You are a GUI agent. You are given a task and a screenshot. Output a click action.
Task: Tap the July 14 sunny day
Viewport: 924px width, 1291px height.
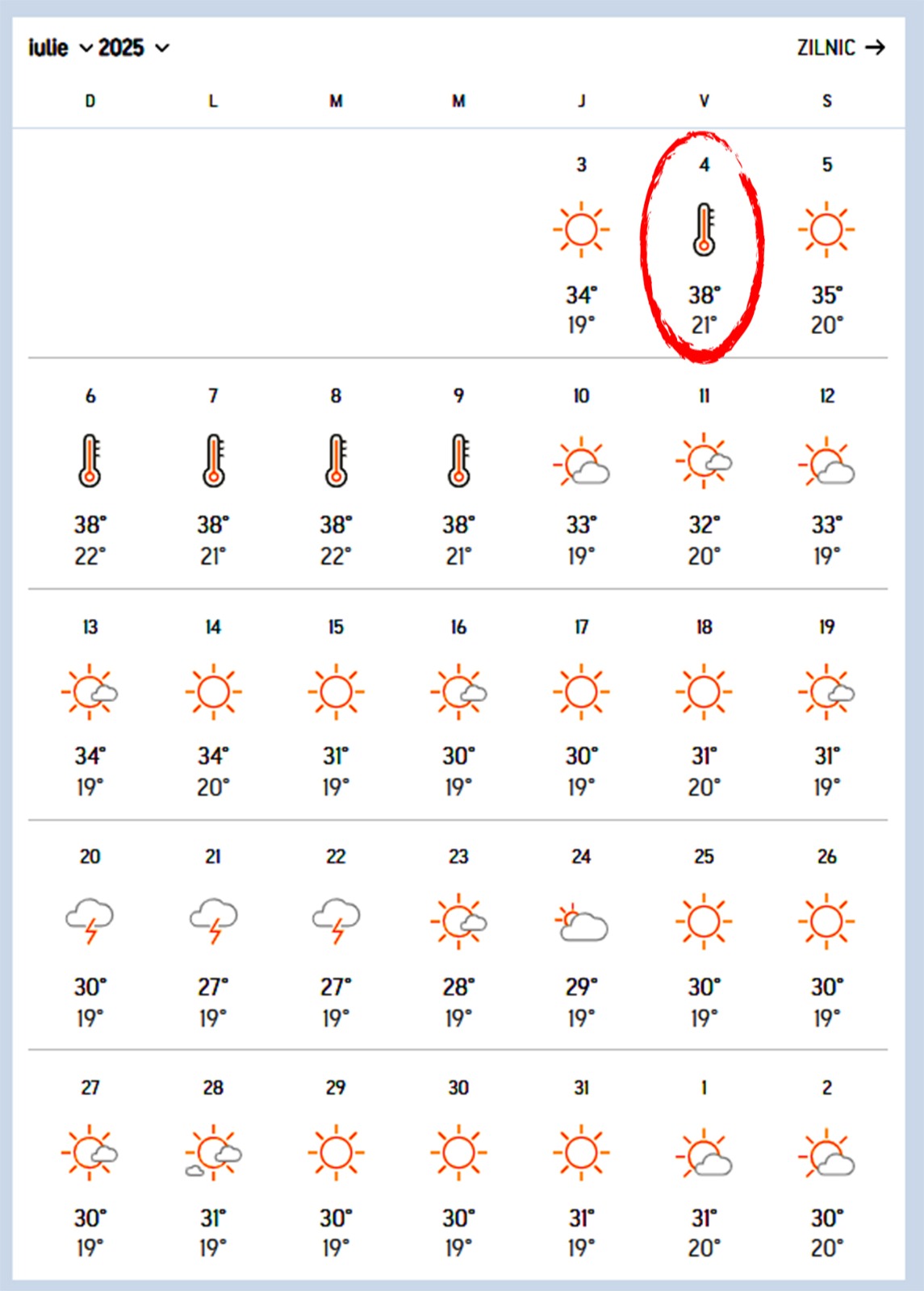[x=213, y=706]
